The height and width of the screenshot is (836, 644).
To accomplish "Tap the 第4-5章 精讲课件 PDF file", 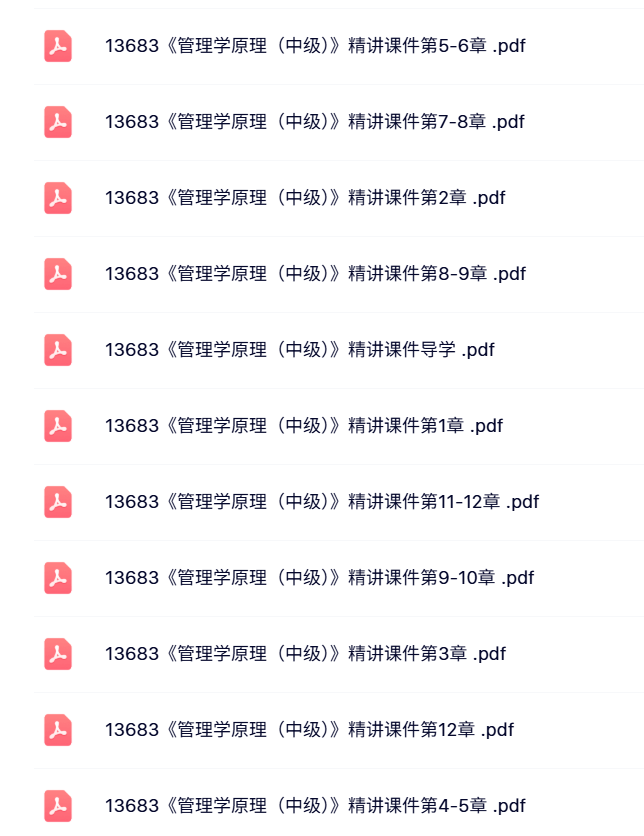I will (315, 806).
